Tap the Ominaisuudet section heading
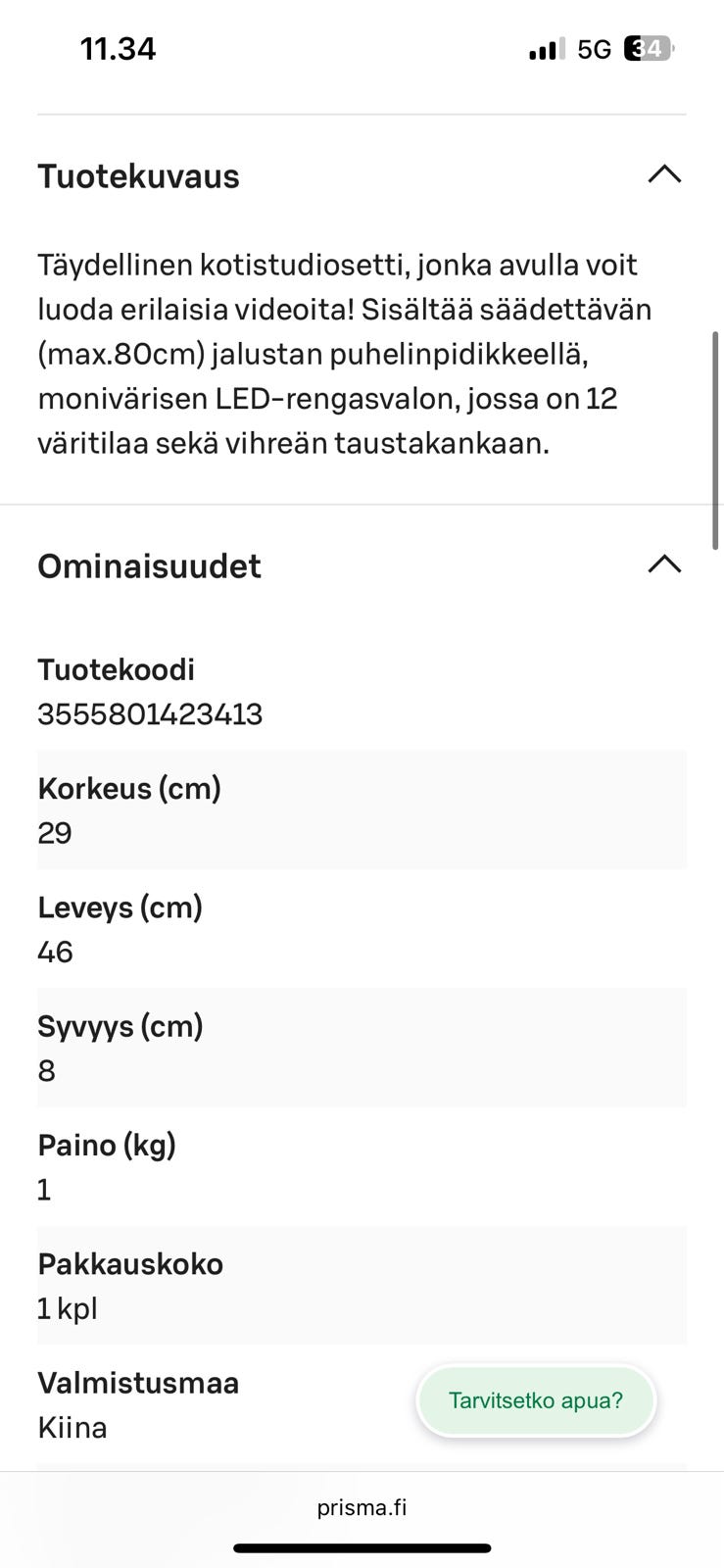 click(149, 565)
